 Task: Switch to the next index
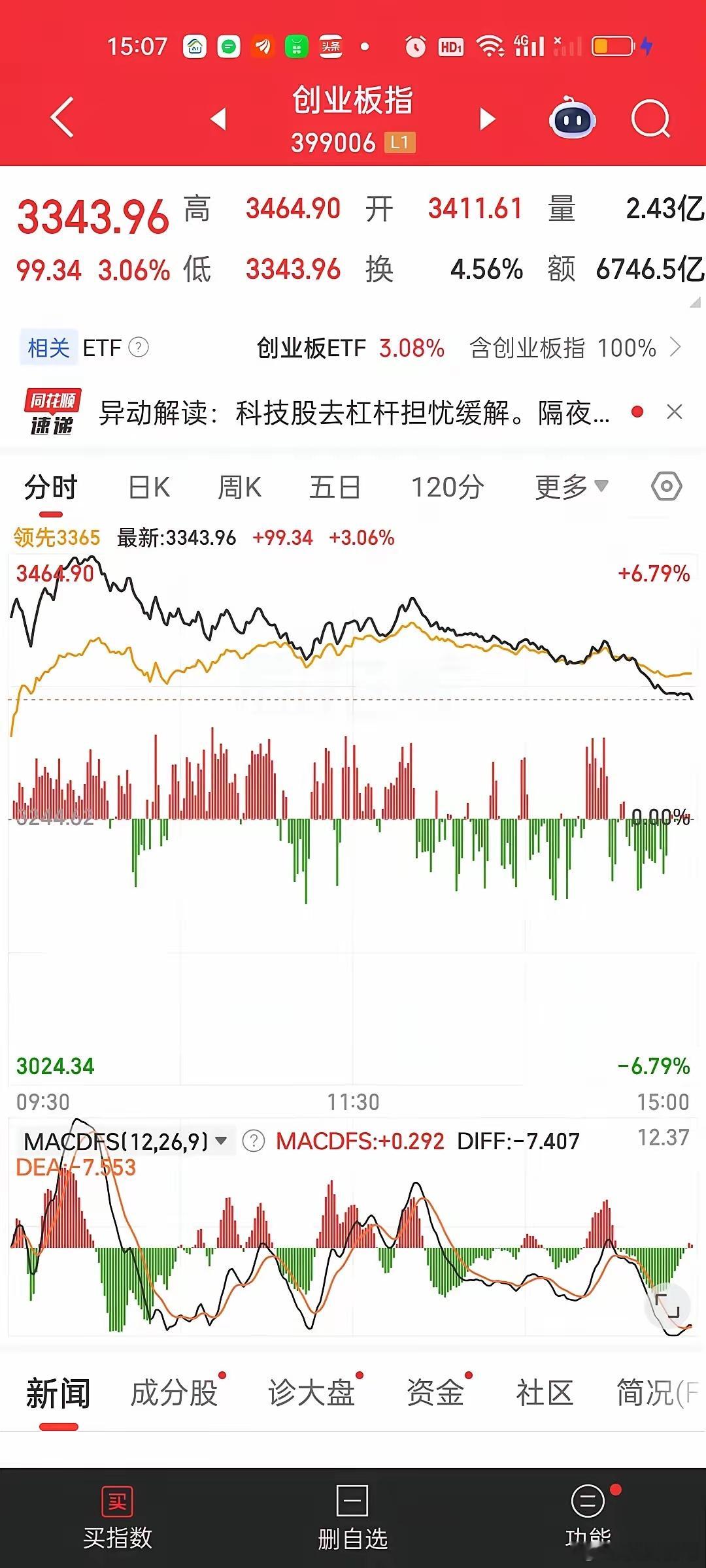coord(488,119)
